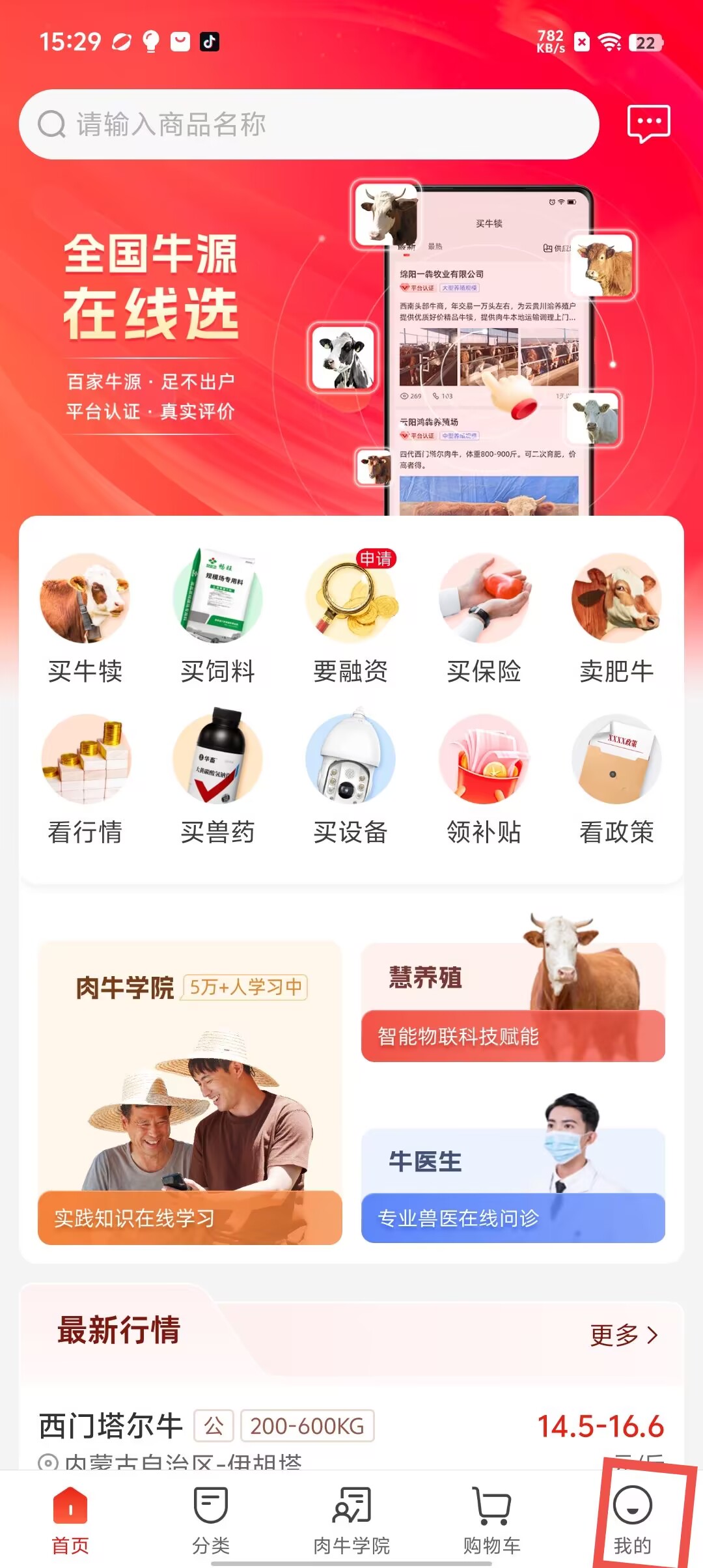Open the 牛医生 online vet card
The height and width of the screenshot is (1568, 703).
[513, 1185]
